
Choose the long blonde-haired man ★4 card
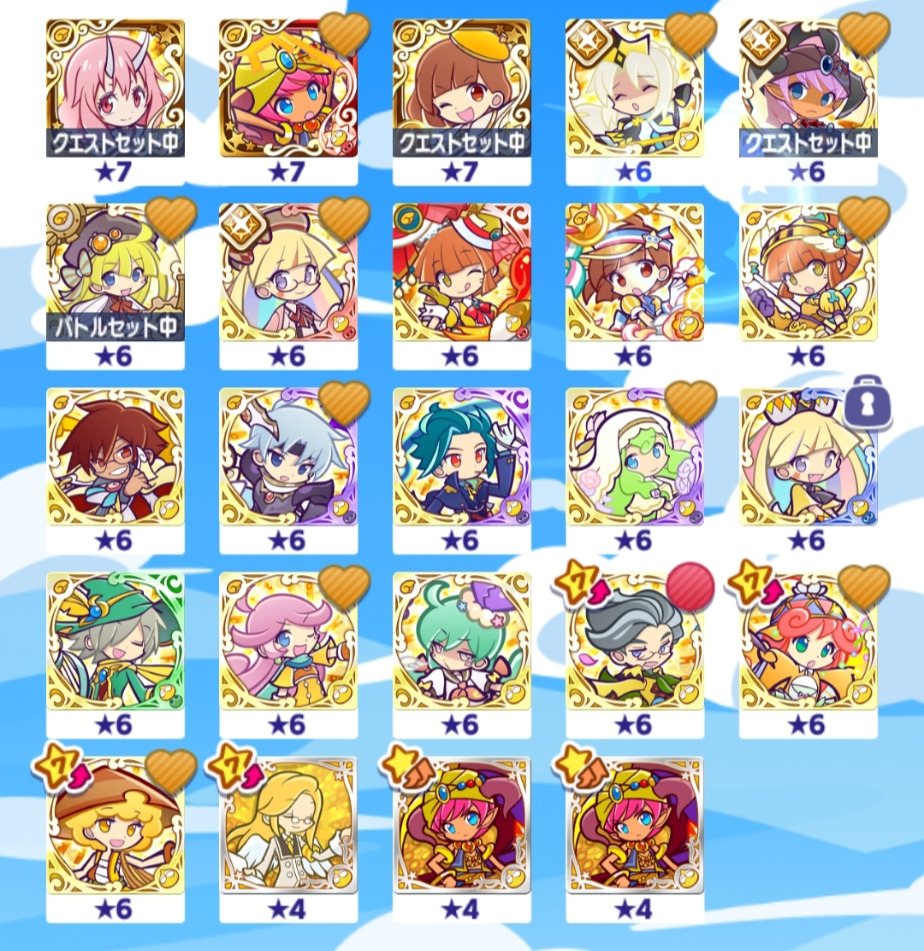point(288,825)
